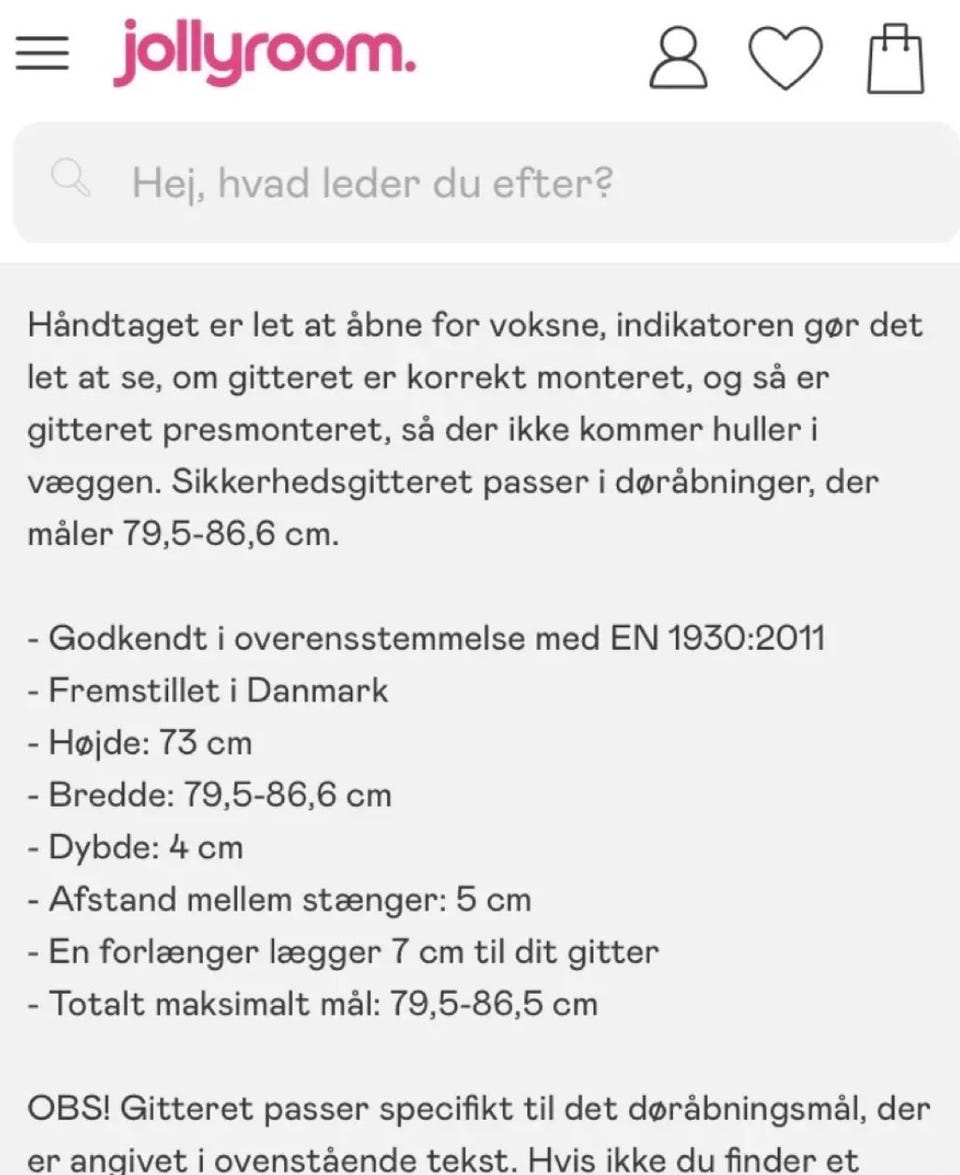Click the head of the profile icon
Image resolution: width=960 pixels, height=1175 pixels.
pos(677,44)
